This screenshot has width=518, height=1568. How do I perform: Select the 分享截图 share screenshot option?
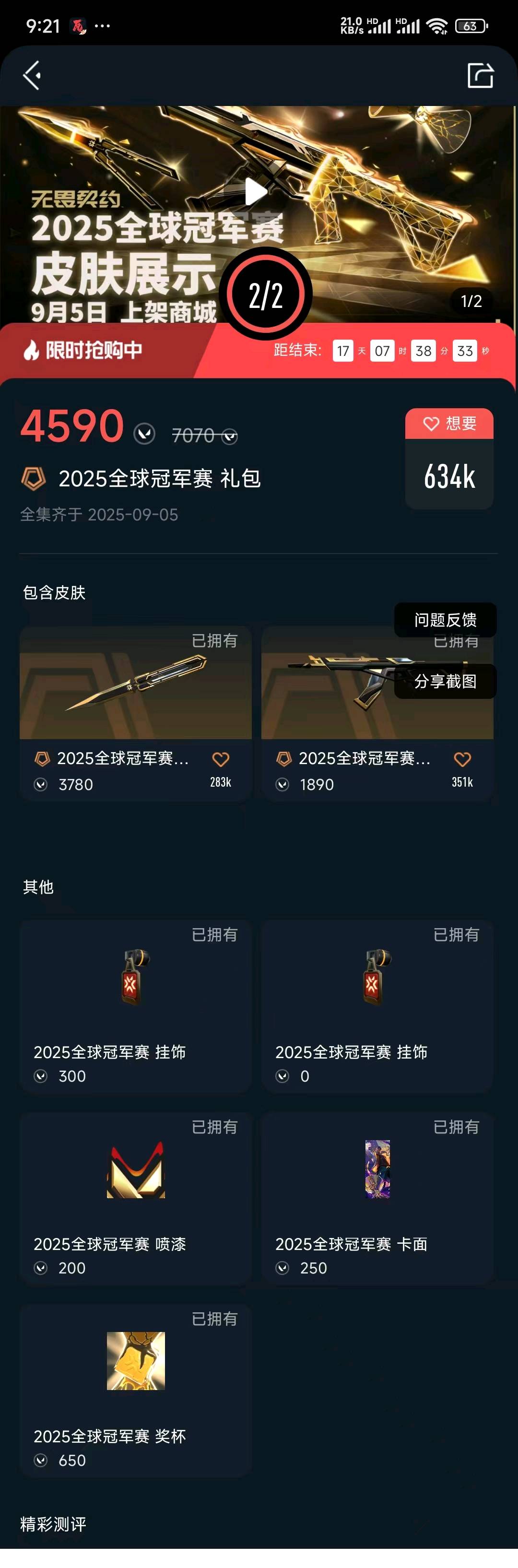click(x=445, y=682)
